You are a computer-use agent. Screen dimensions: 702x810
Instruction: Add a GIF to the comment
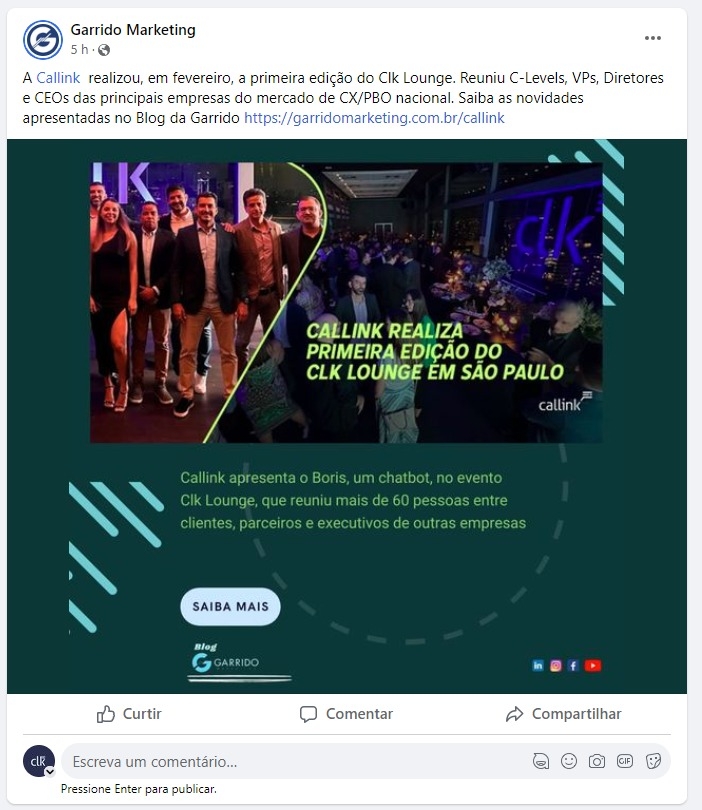tap(625, 762)
